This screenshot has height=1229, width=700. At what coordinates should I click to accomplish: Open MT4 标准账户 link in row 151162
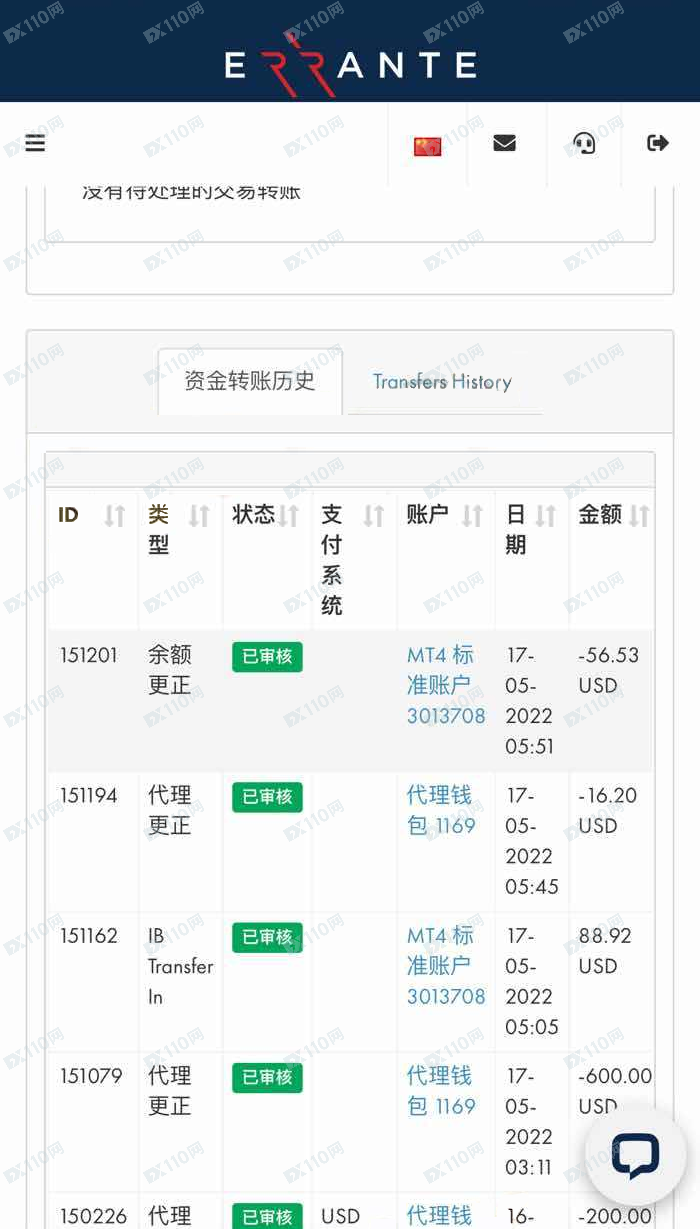446,966
